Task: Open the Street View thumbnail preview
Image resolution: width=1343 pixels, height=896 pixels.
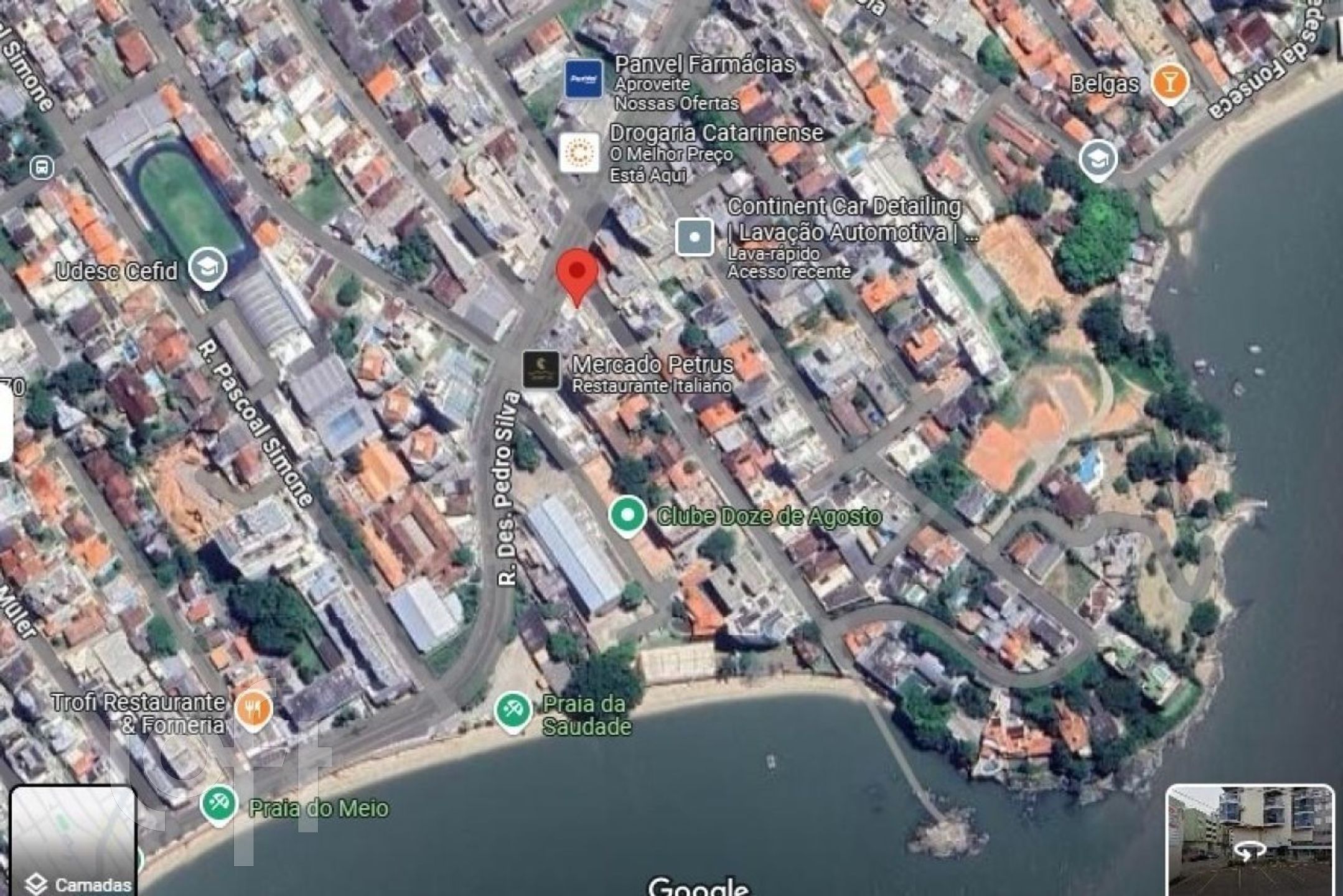Action: [1250, 840]
